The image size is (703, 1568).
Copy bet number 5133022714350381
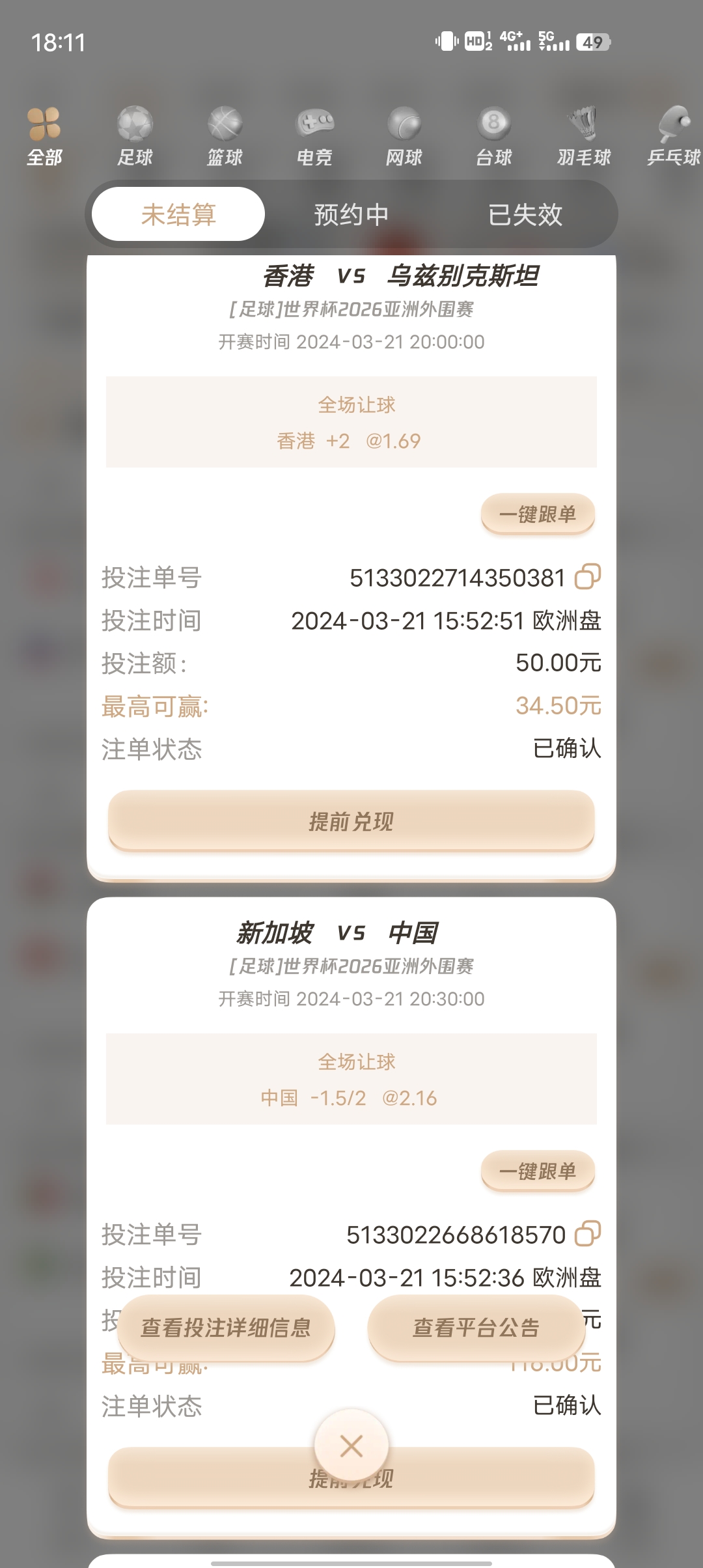tap(587, 577)
